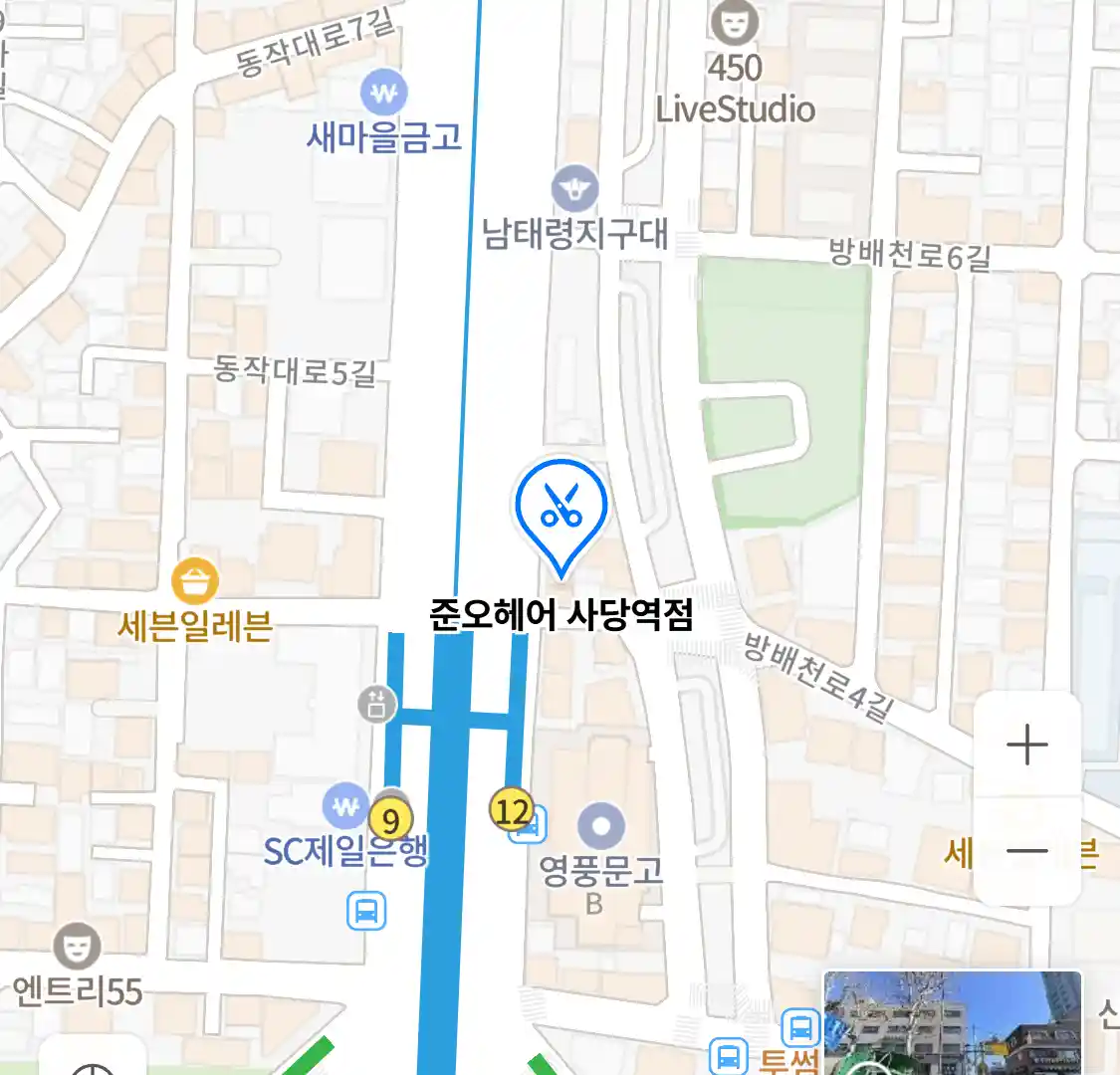Screen dimensions: 1120x1075
Task: Open the bus stop below SC제일은행
Action: click(x=366, y=911)
